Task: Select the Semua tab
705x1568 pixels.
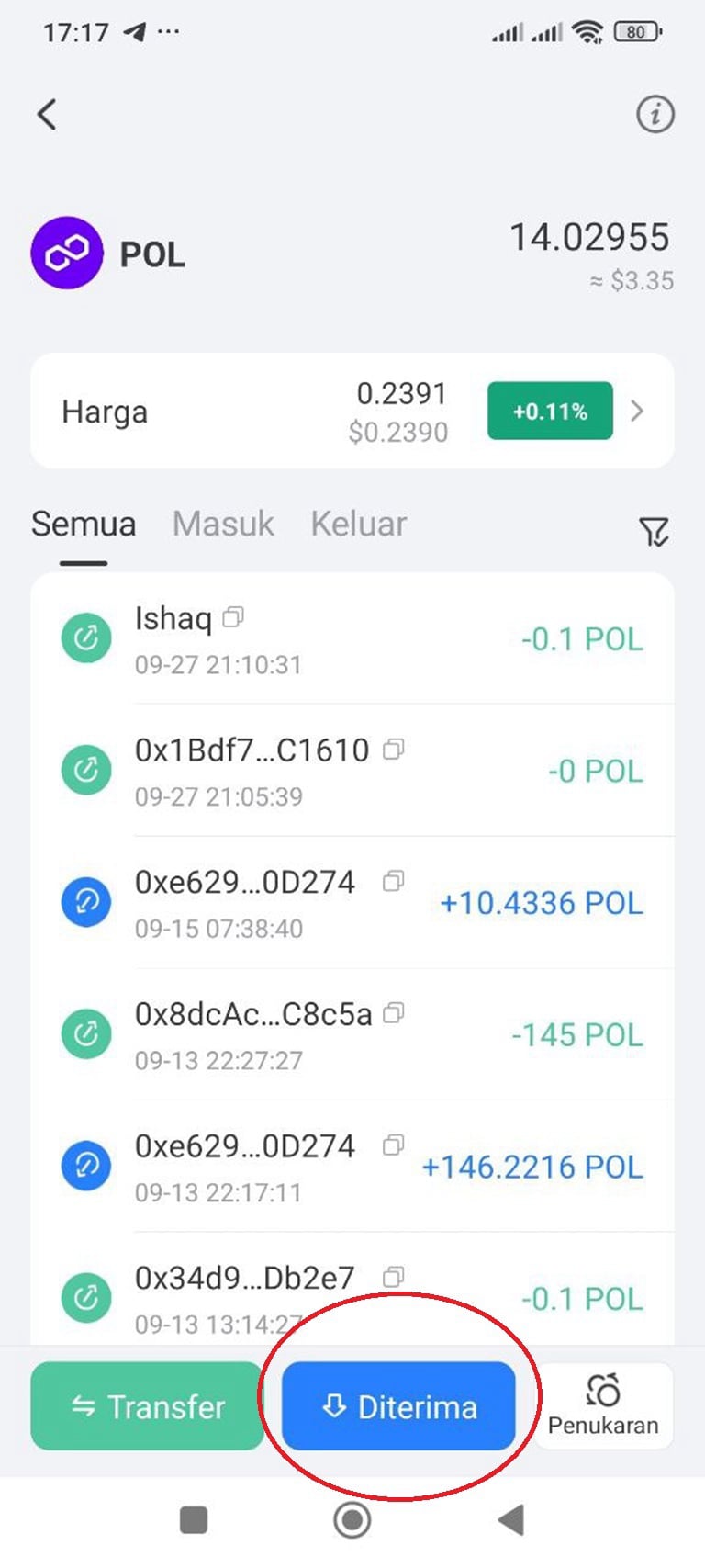Action: coord(84,524)
